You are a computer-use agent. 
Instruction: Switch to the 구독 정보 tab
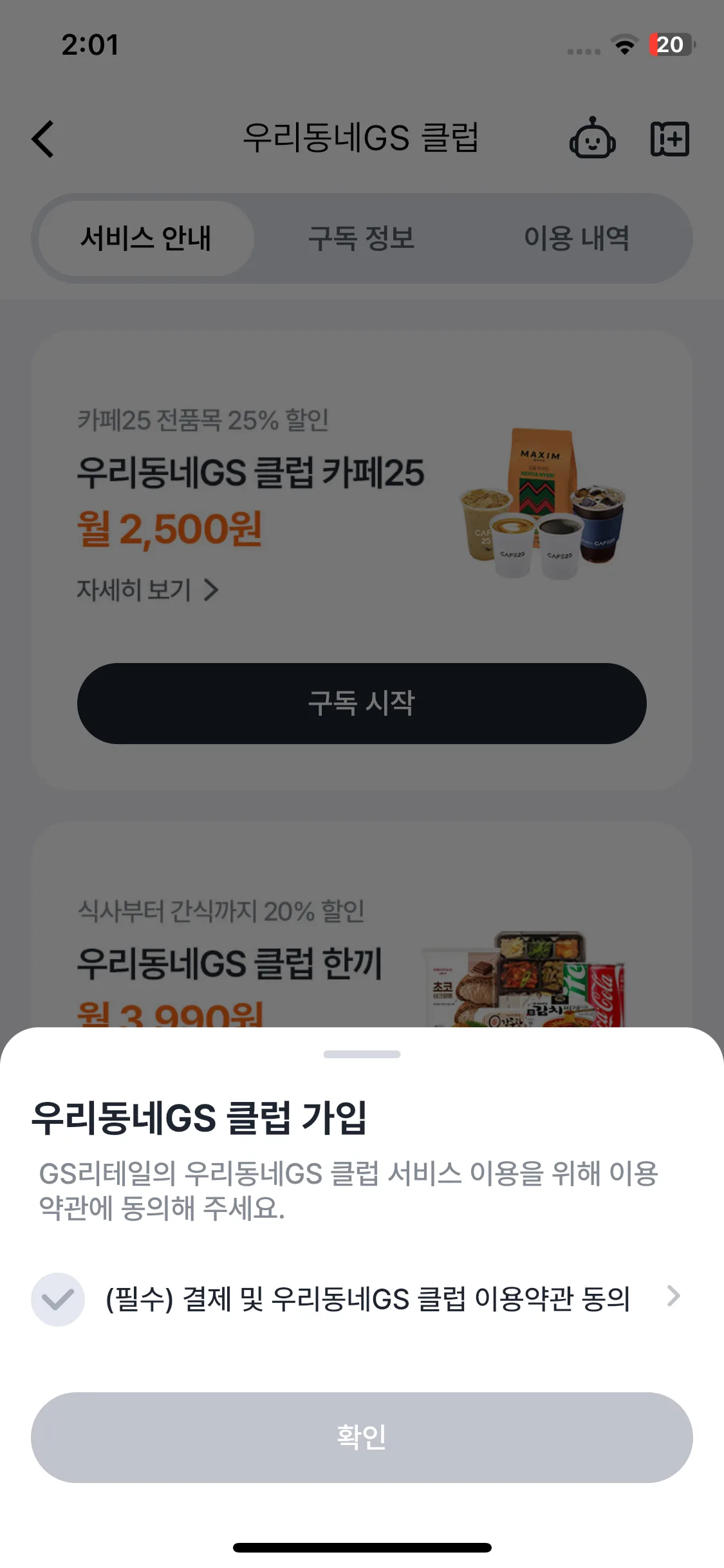[x=362, y=238]
